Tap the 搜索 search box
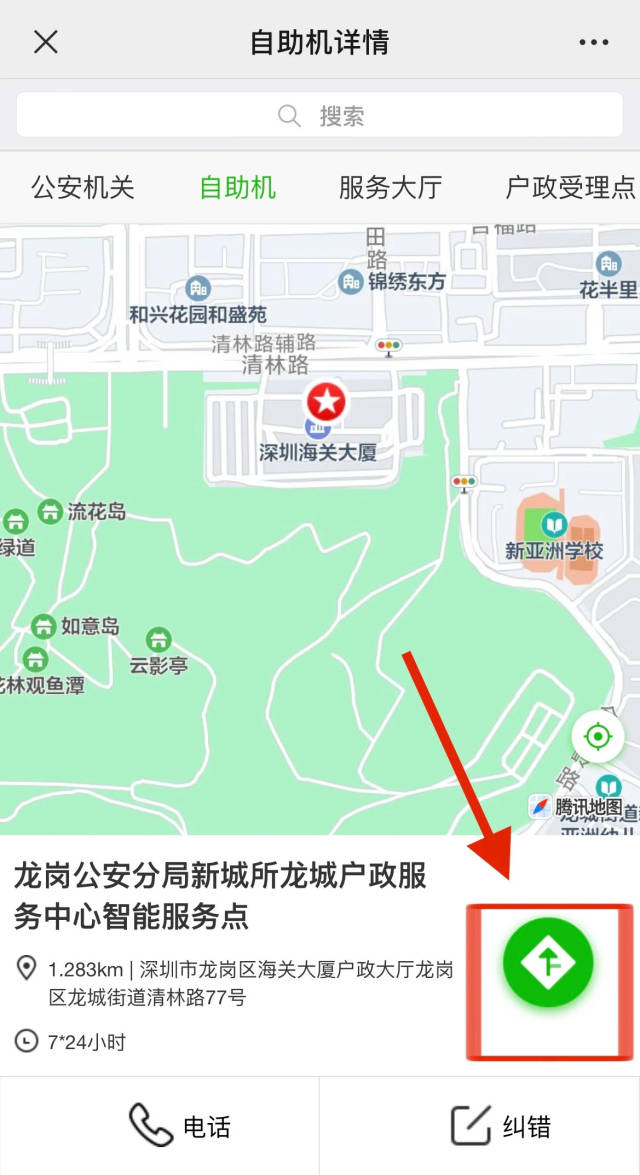The image size is (640, 1175). (x=320, y=116)
